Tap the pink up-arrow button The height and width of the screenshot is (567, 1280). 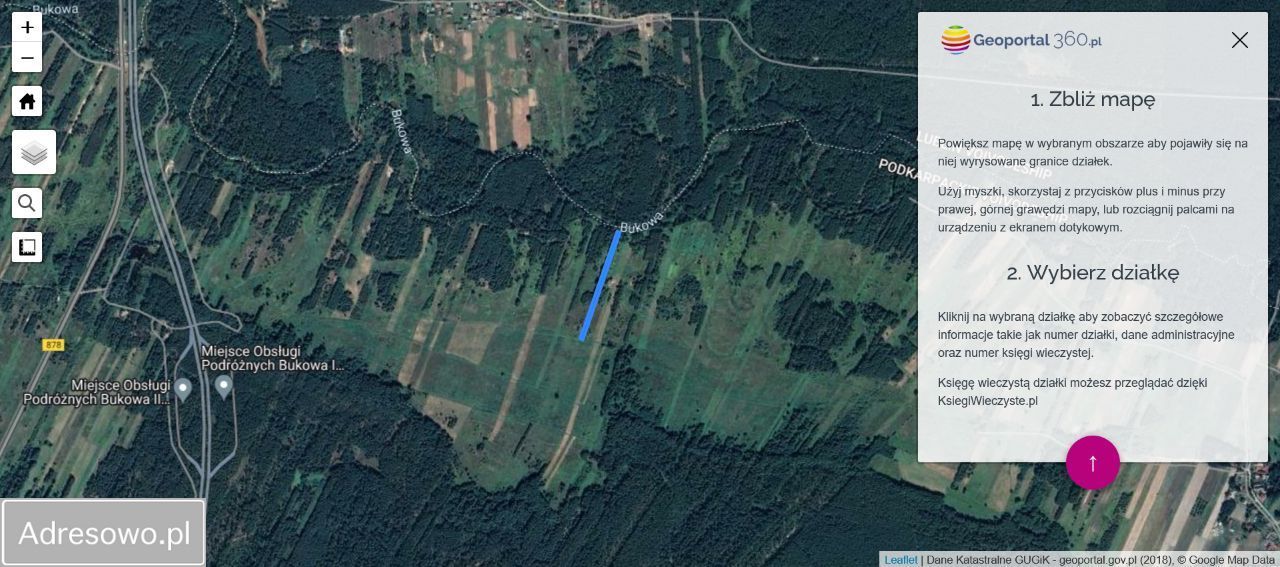[1093, 462]
